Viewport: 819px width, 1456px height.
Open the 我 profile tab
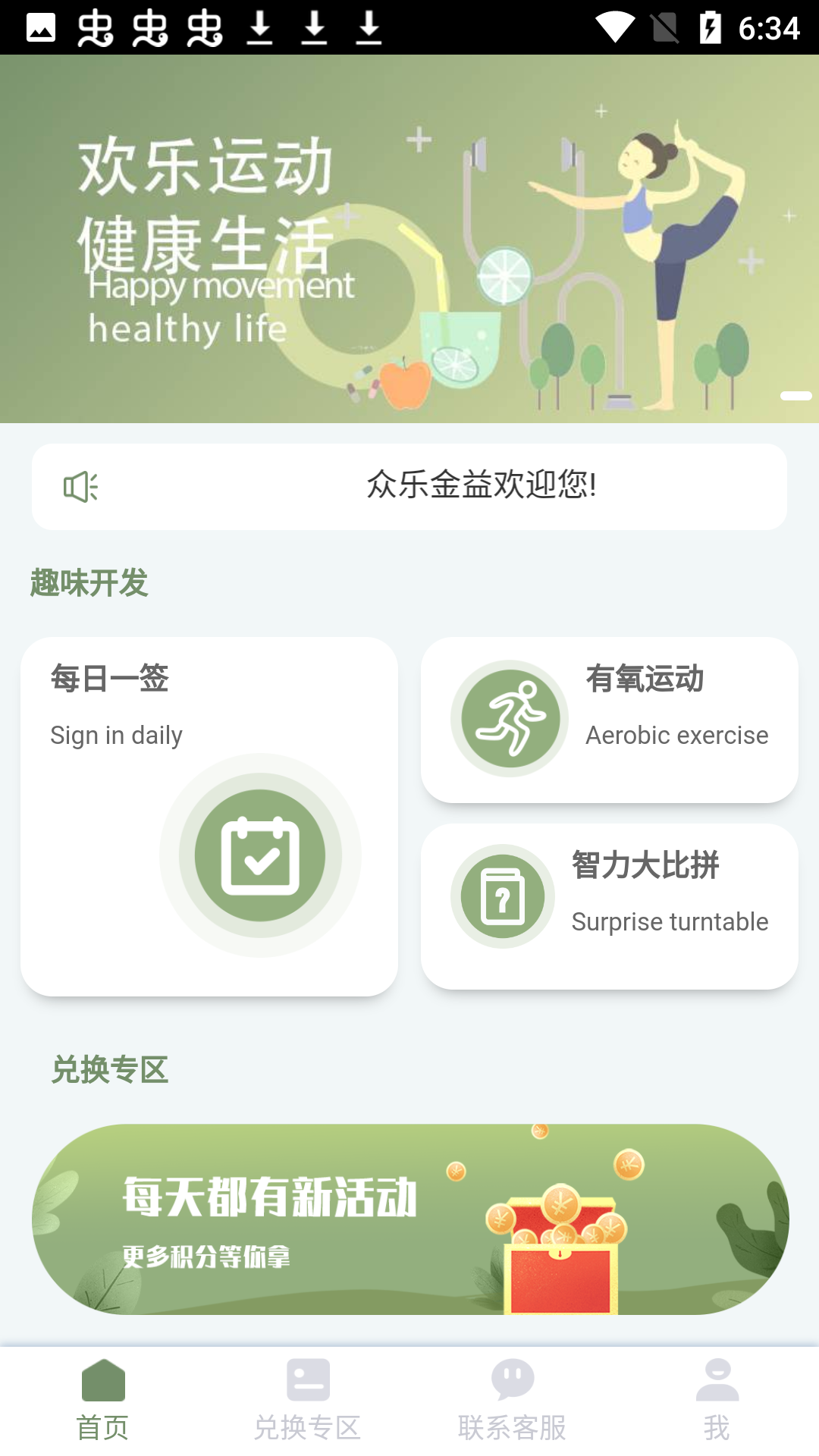tap(717, 1424)
